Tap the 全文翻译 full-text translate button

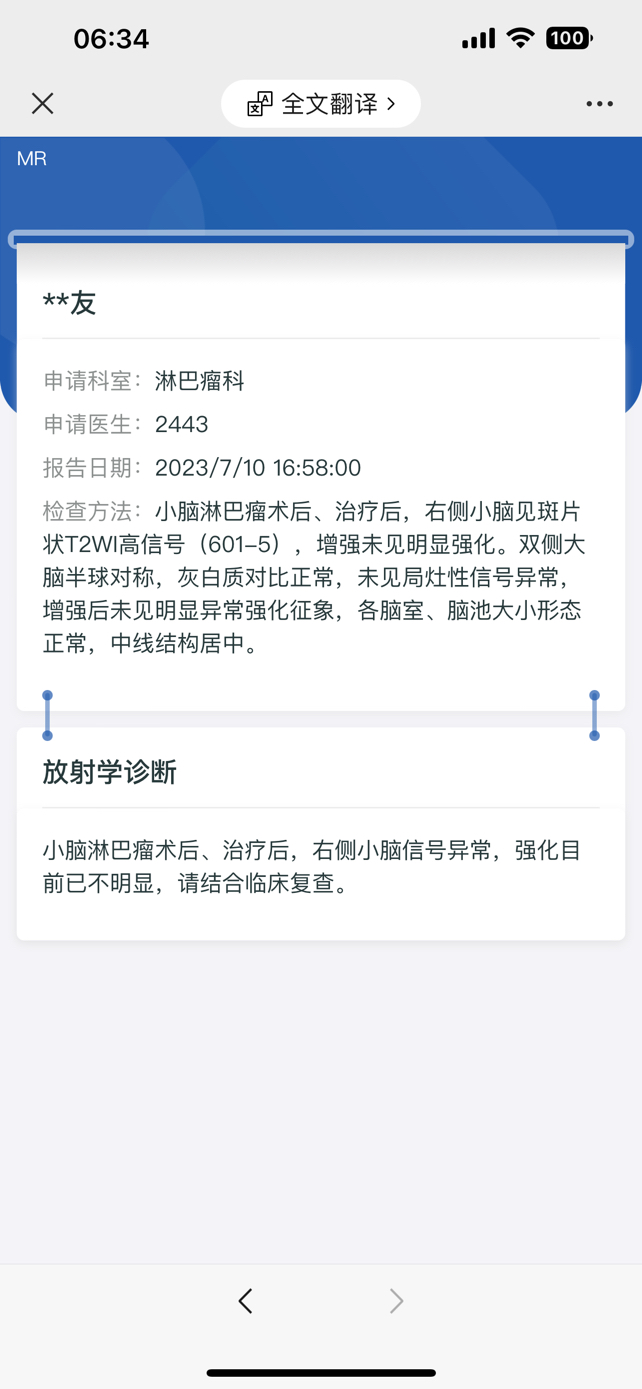[321, 104]
